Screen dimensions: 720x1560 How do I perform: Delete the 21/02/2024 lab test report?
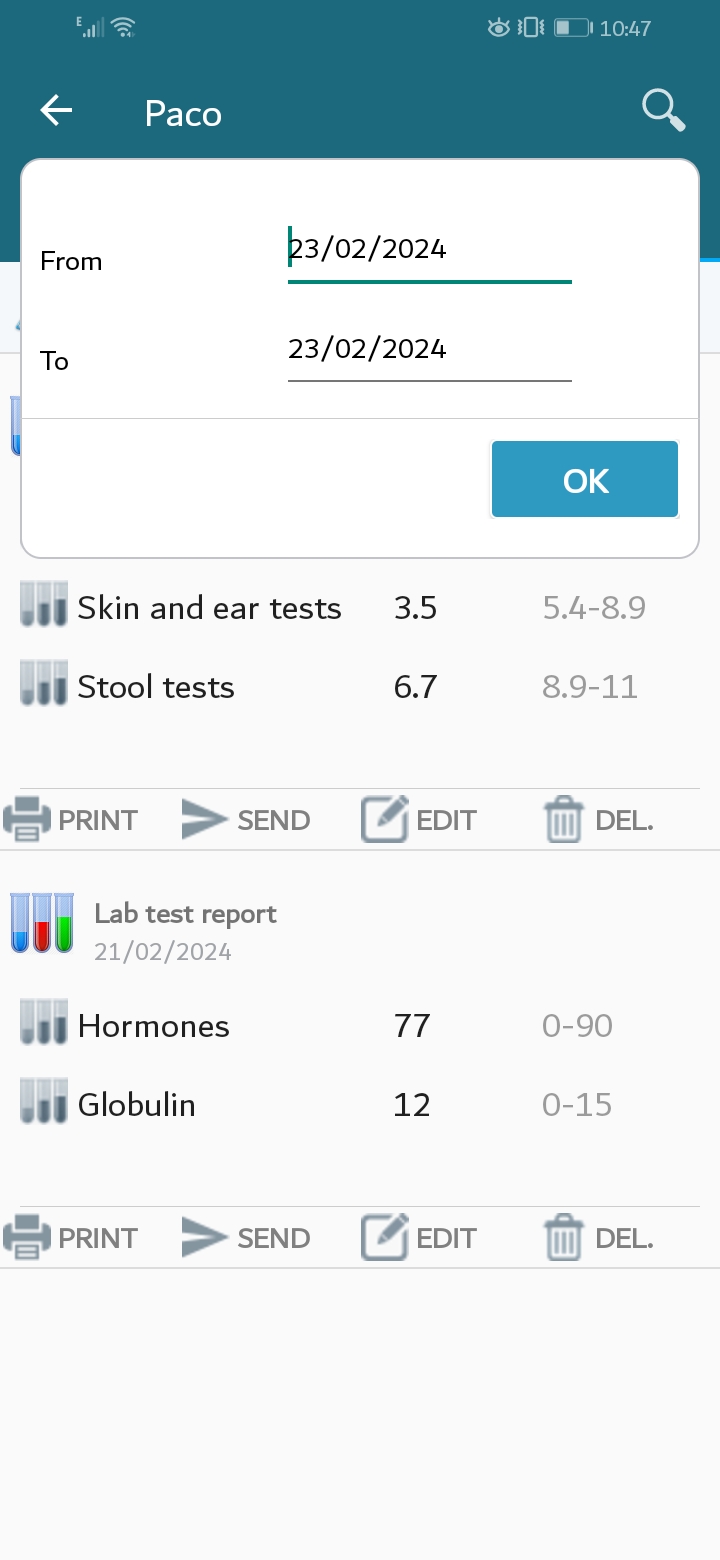click(x=598, y=1238)
